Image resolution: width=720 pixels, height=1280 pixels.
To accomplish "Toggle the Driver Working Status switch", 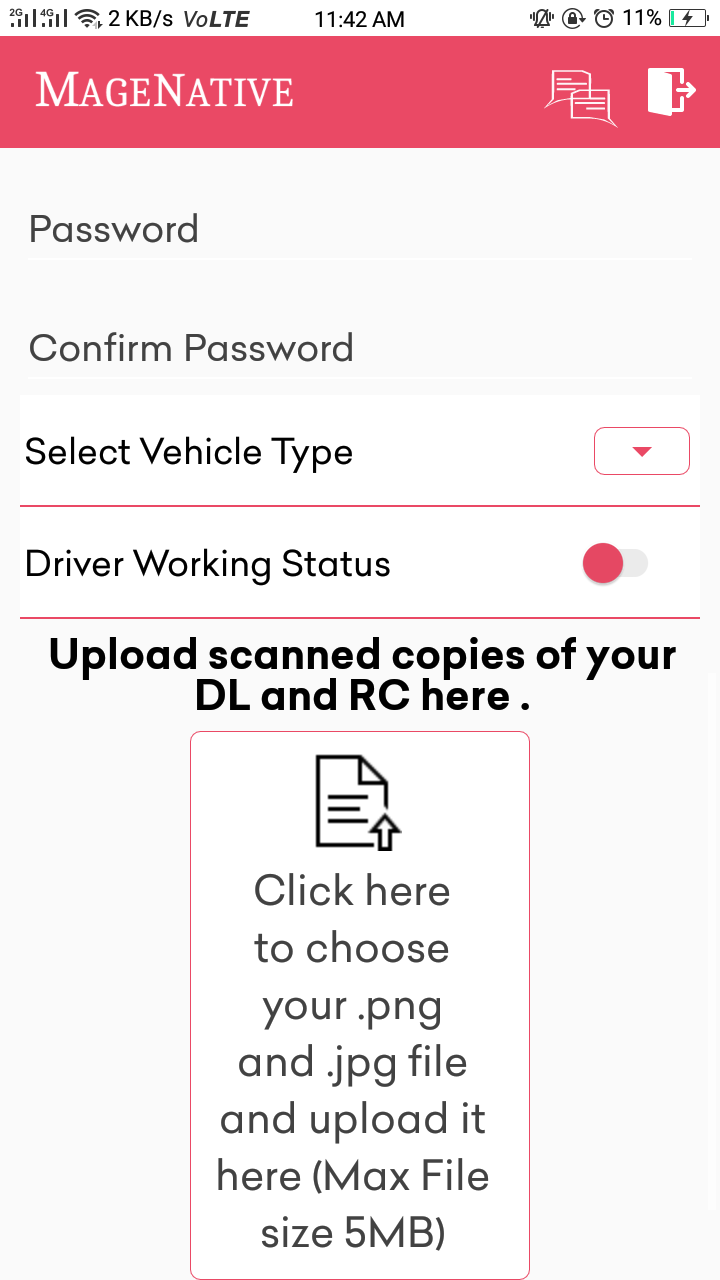I will (614, 563).
